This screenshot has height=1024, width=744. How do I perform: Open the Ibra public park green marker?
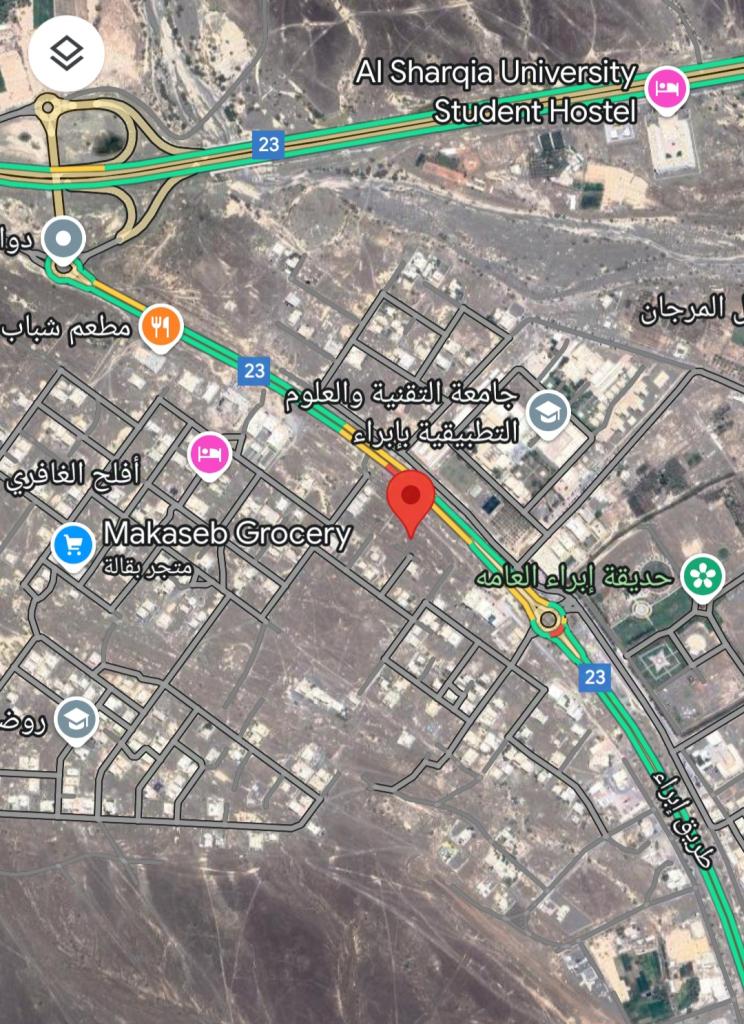pos(703,574)
